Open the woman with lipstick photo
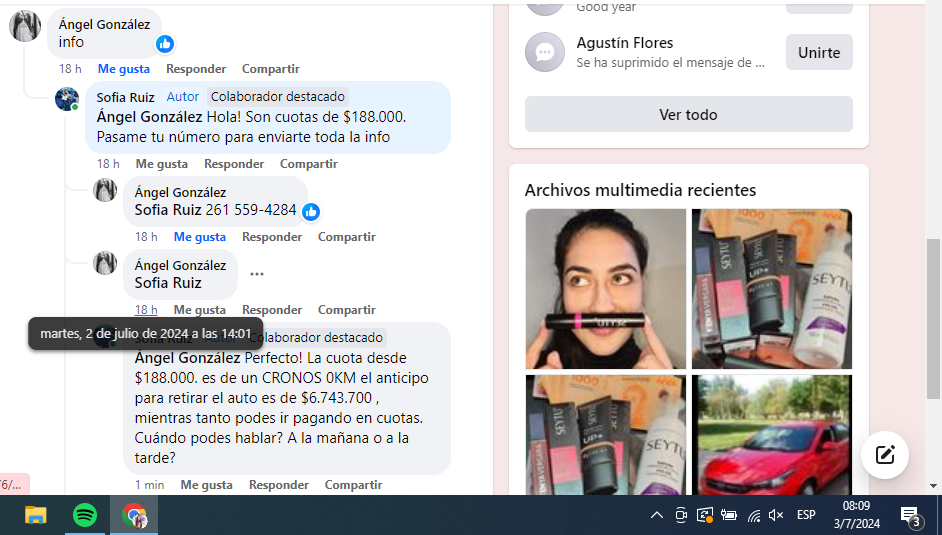This screenshot has height=535, width=942. (x=605, y=289)
